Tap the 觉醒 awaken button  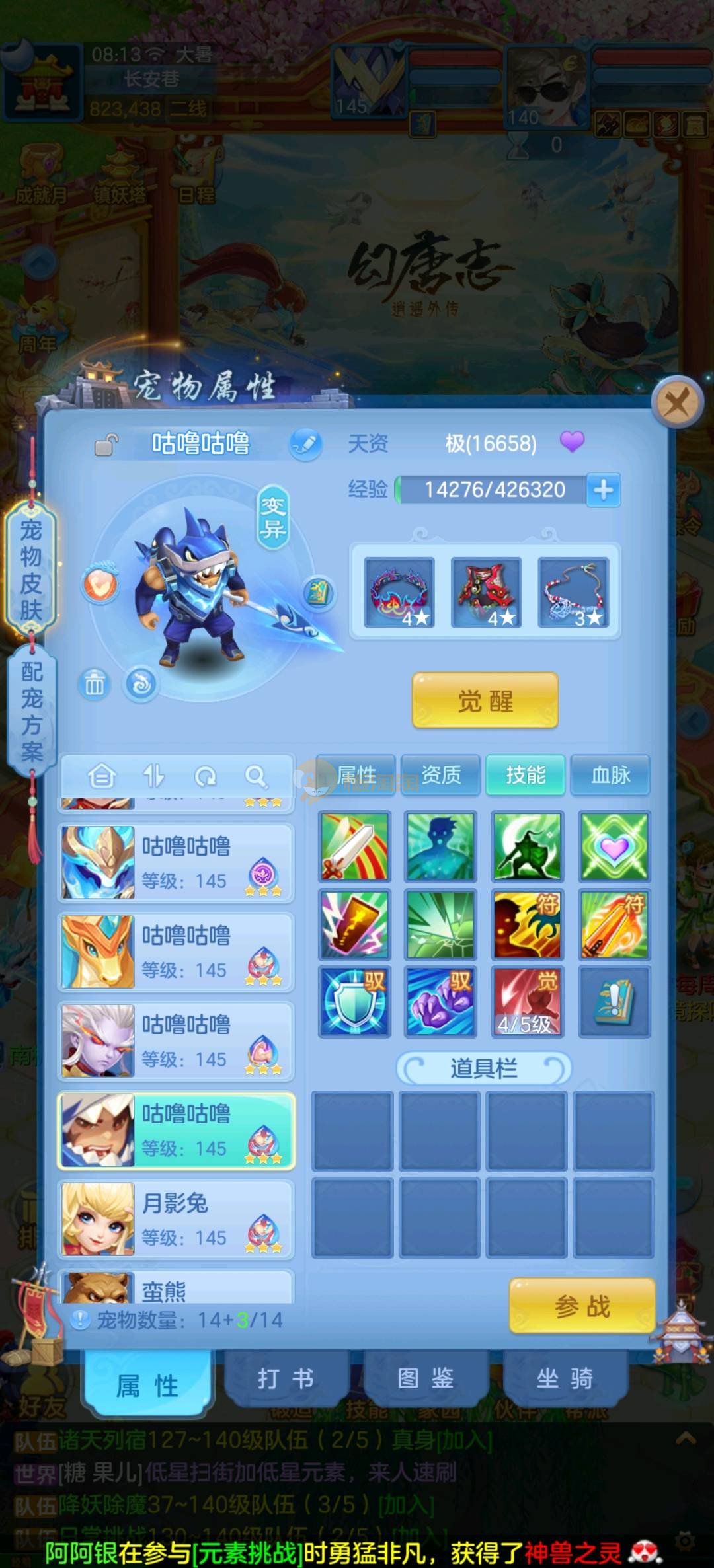tap(485, 700)
